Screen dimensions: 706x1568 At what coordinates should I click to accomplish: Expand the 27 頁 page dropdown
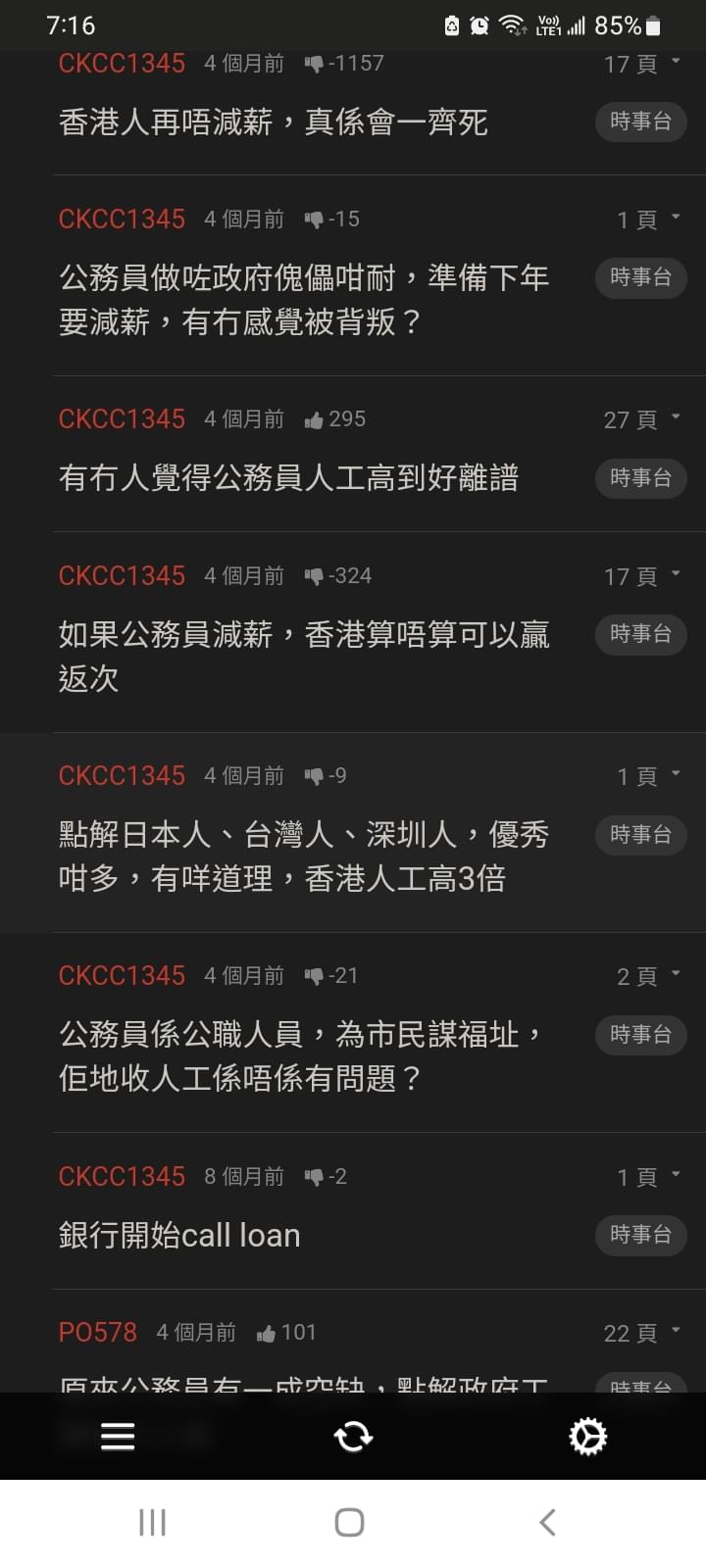[x=642, y=419]
